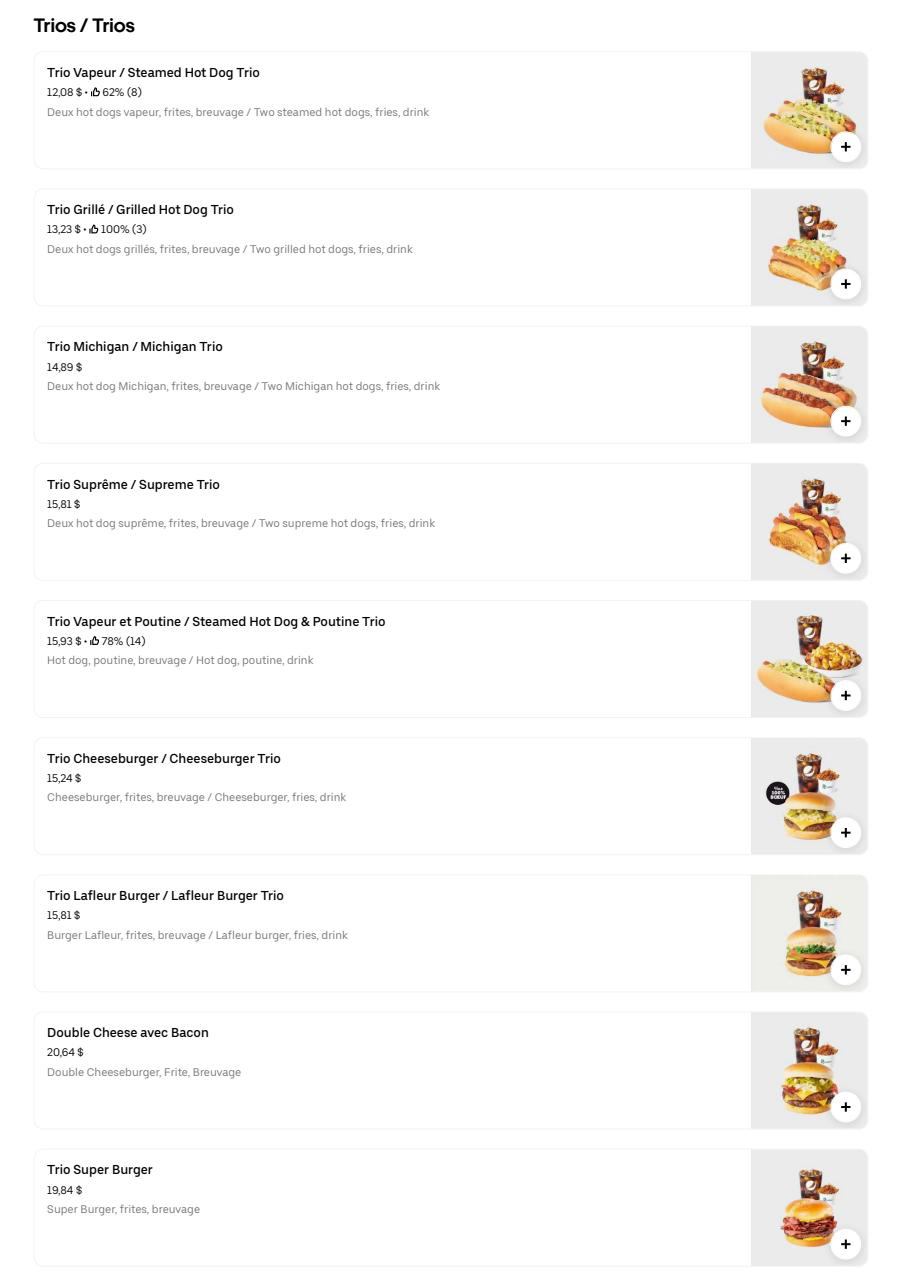View details of Trio Michigan
900x1273 pixels.
coord(390,384)
